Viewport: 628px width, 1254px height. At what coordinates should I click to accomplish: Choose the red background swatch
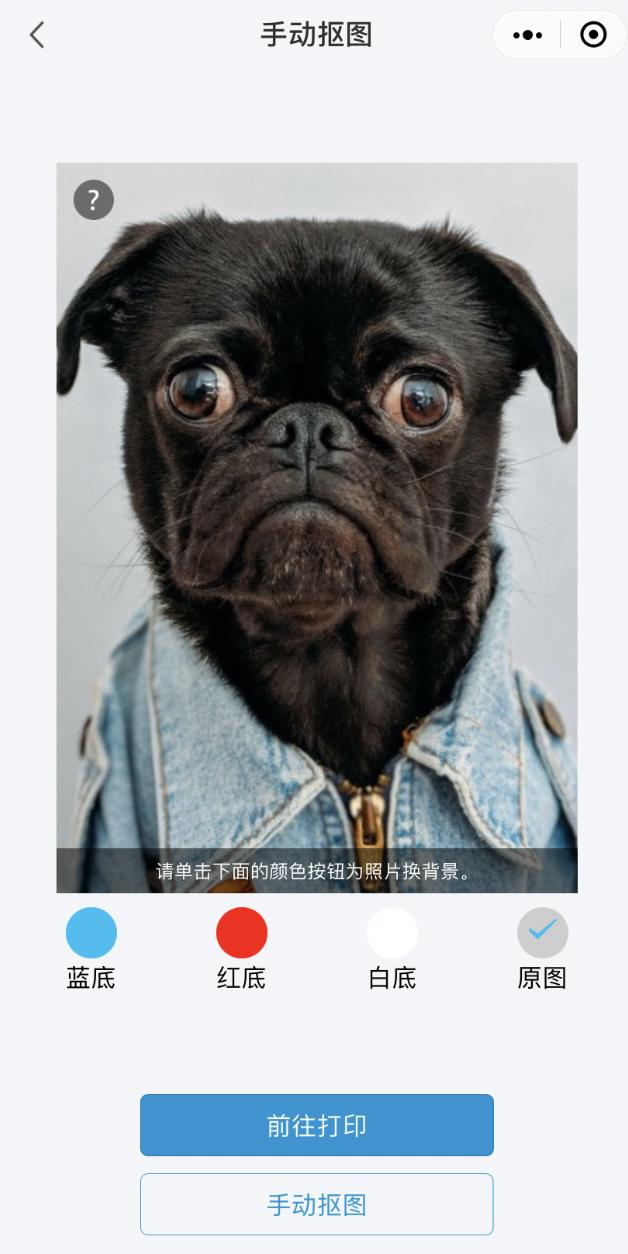coord(242,933)
